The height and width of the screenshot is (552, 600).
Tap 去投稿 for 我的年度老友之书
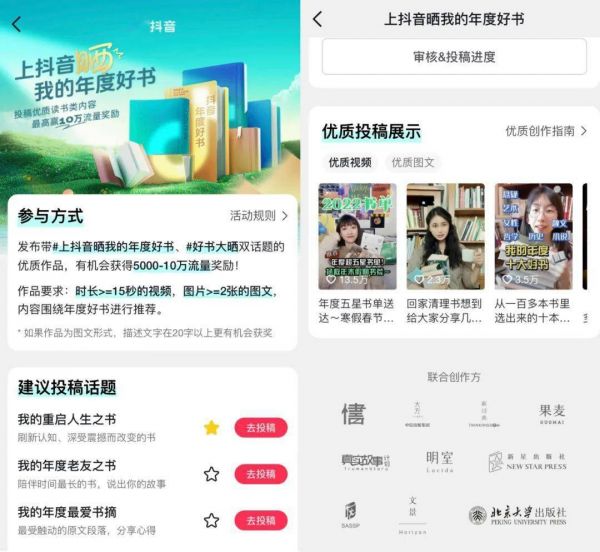[x=260, y=474]
